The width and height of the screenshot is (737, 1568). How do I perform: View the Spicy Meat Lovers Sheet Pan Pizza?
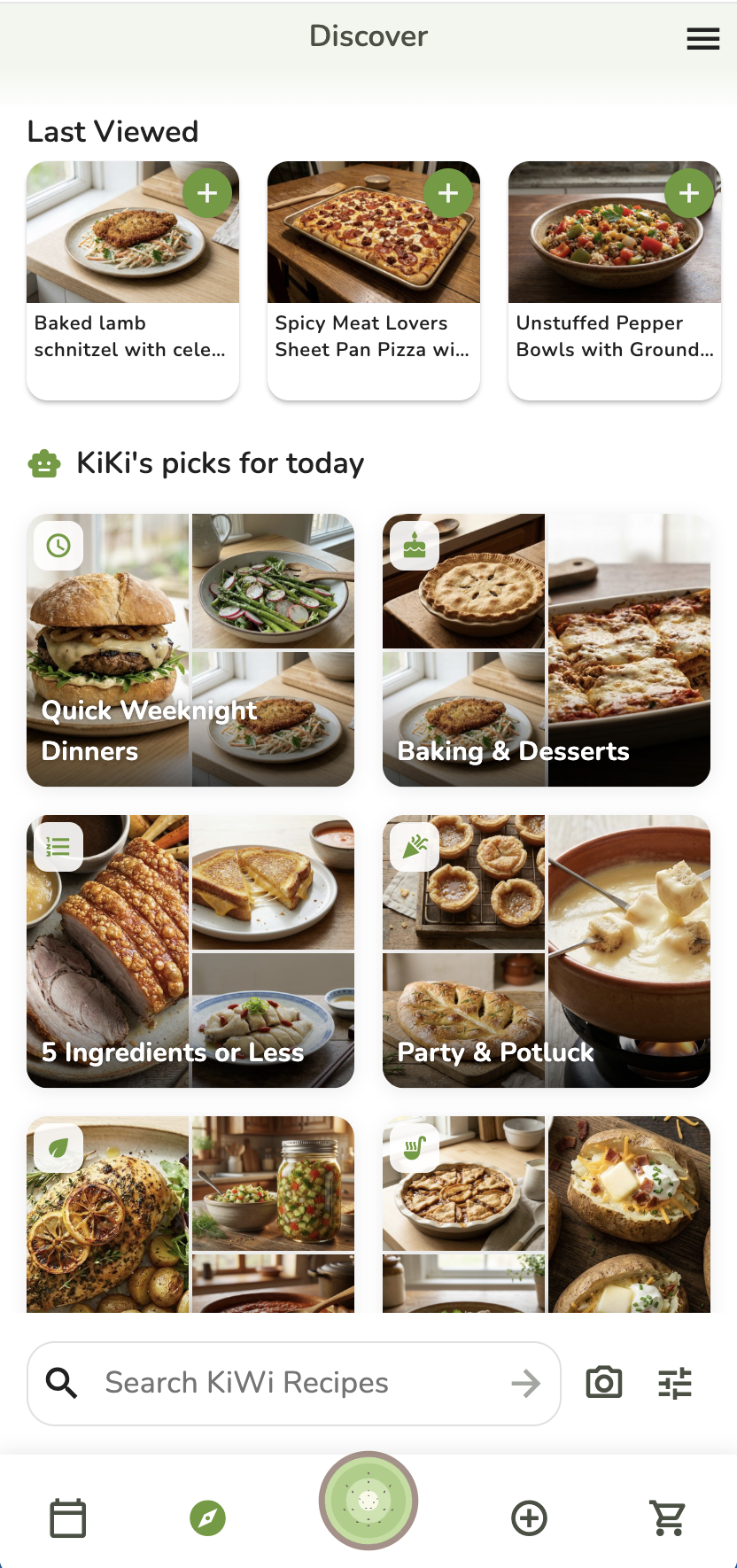coord(374,337)
